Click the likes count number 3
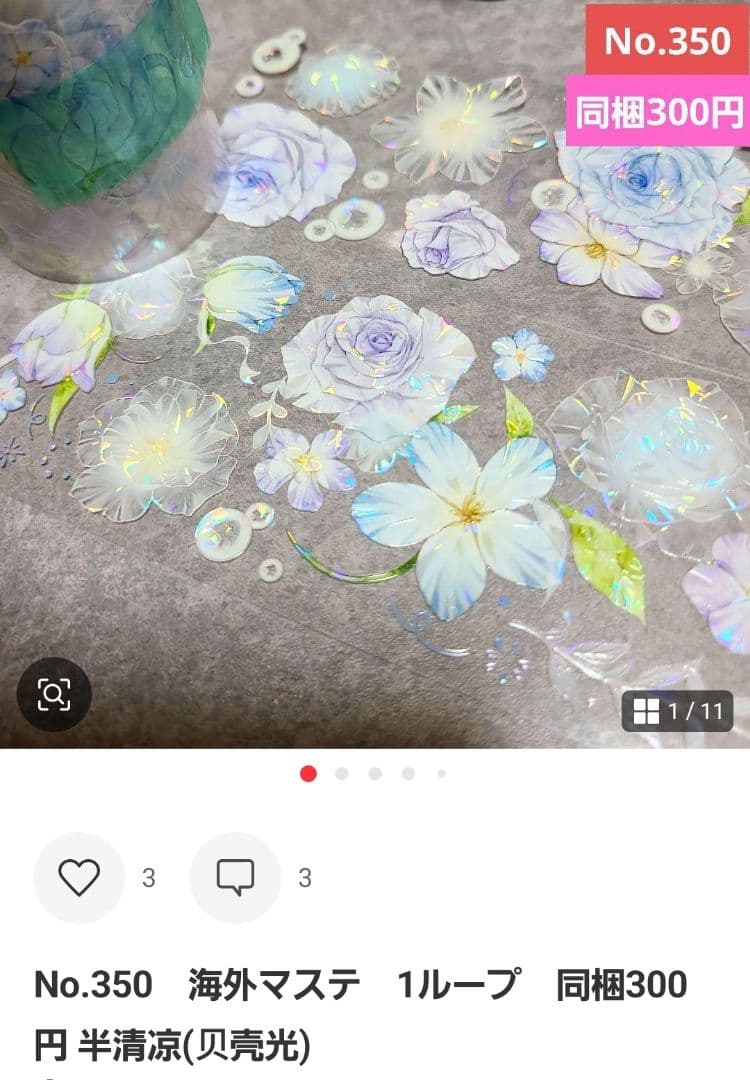Image resolution: width=750 pixels, height=1080 pixels. pos(148,878)
